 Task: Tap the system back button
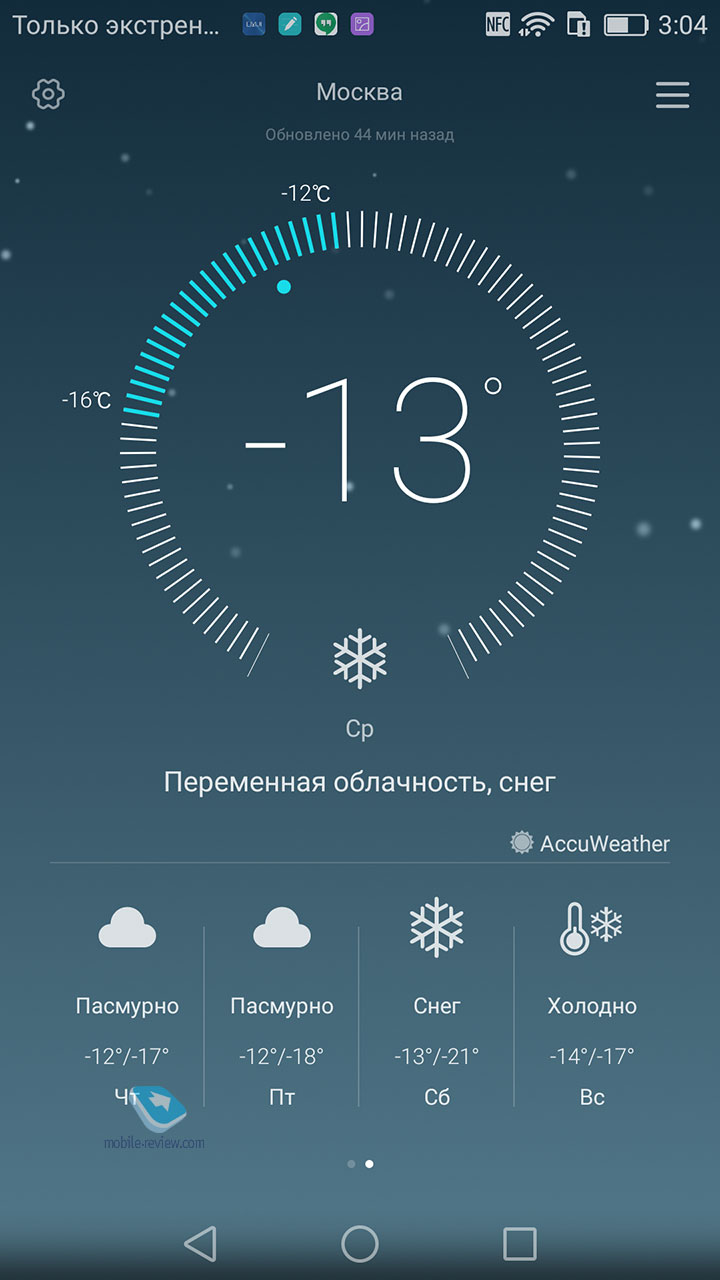pyautogui.click(x=201, y=1244)
